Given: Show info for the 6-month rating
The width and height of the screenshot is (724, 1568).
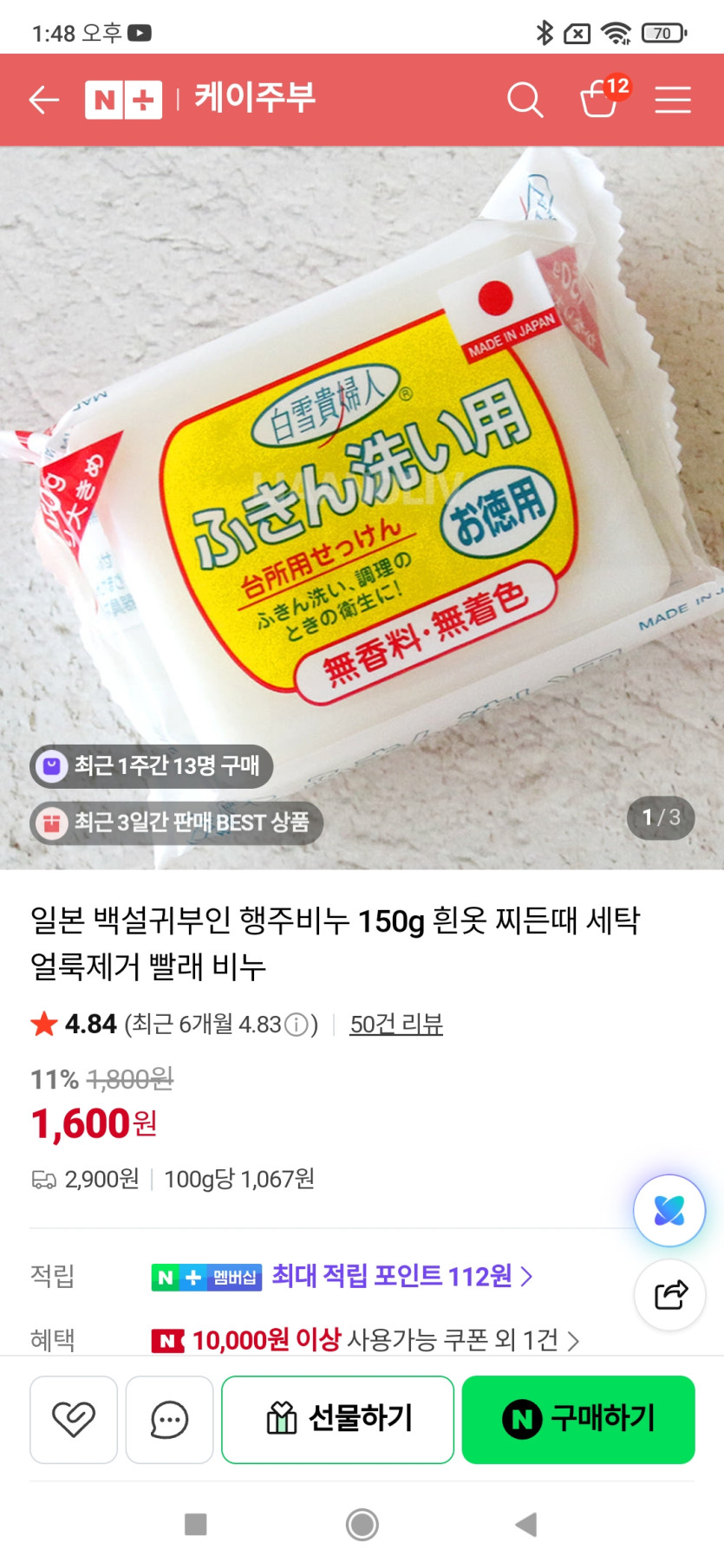Looking at the screenshot, I should pyautogui.click(x=297, y=1025).
